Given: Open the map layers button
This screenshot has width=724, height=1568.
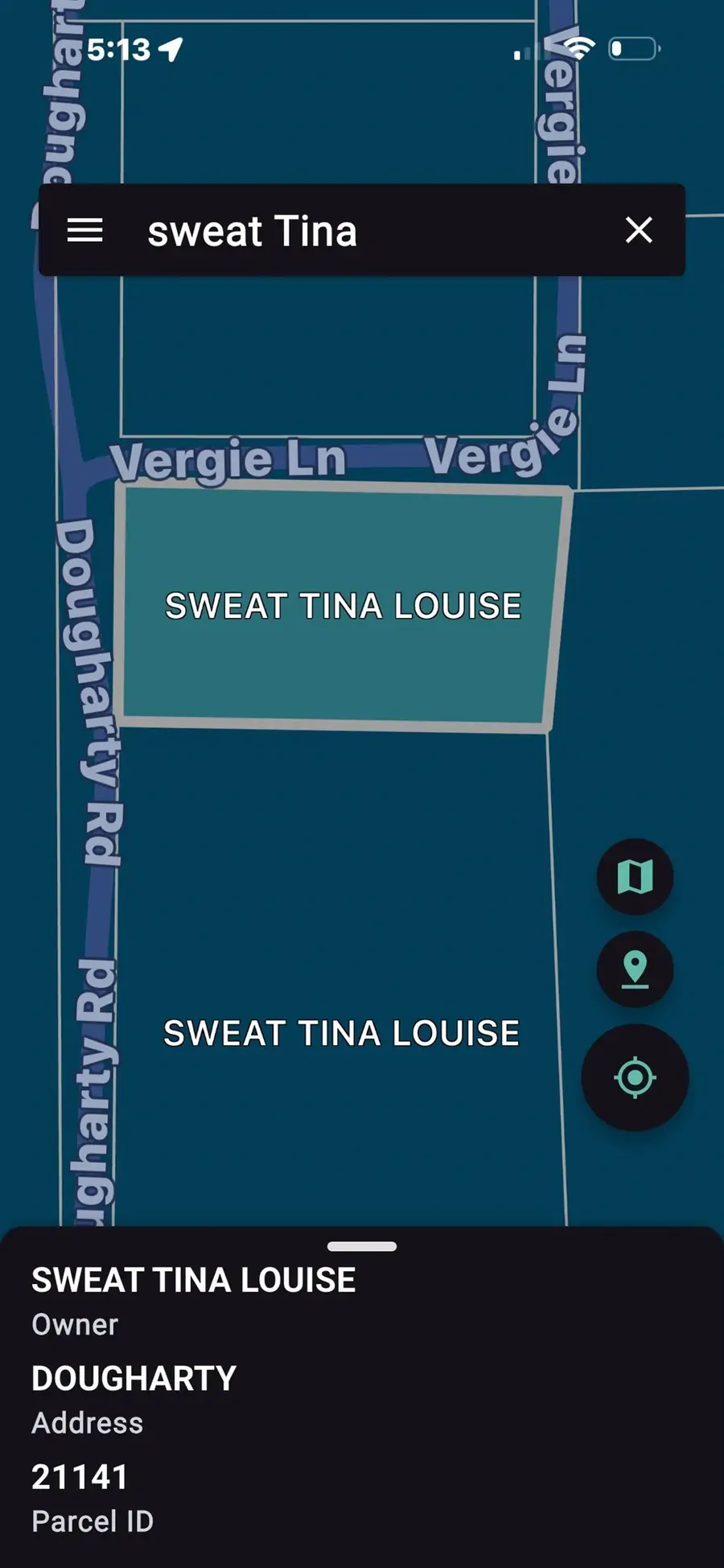Looking at the screenshot, I should [635, 876].
